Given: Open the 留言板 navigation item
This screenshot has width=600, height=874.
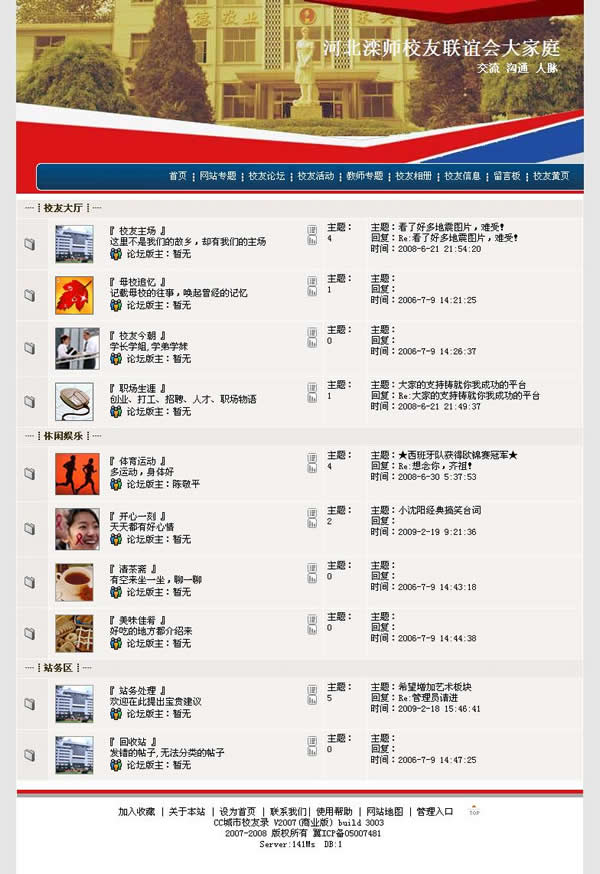Looking at the screenshot, I should click(507, 176).
